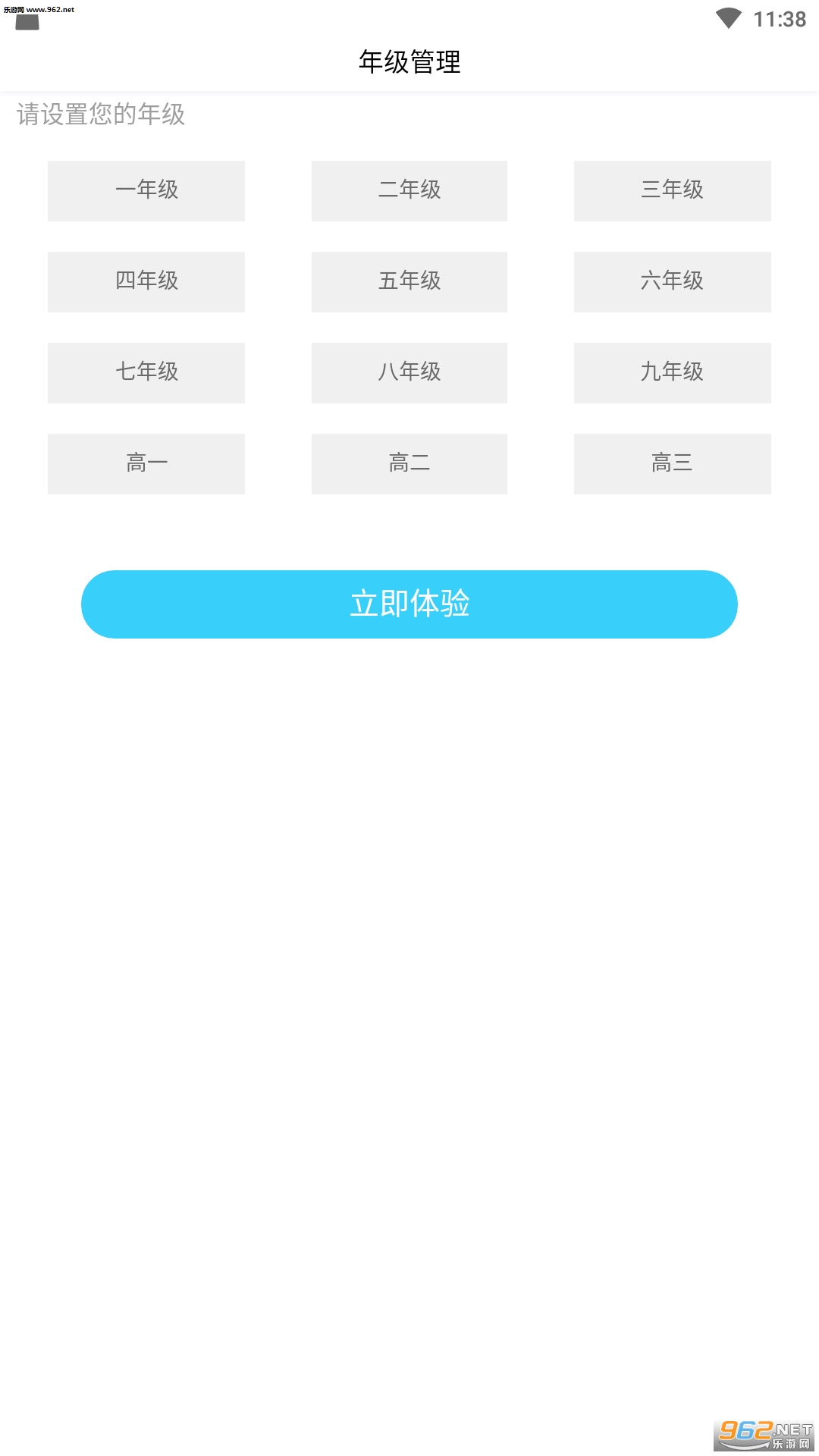This screenshot has width=819, height=1456.
Task: Select the 四年级 option
Action: point(146,282)
